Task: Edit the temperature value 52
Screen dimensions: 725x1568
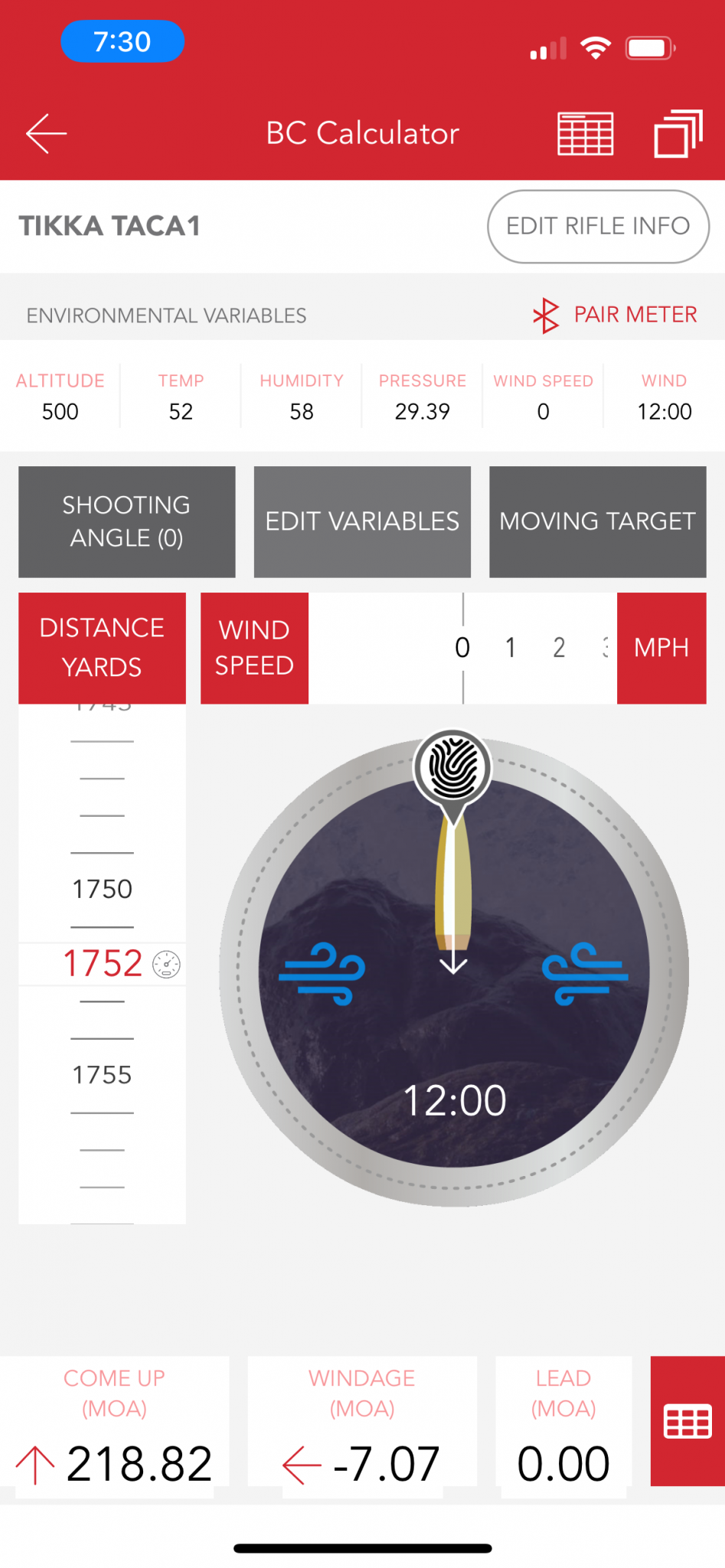Action: pyautogui.click(x=181, y=411)
